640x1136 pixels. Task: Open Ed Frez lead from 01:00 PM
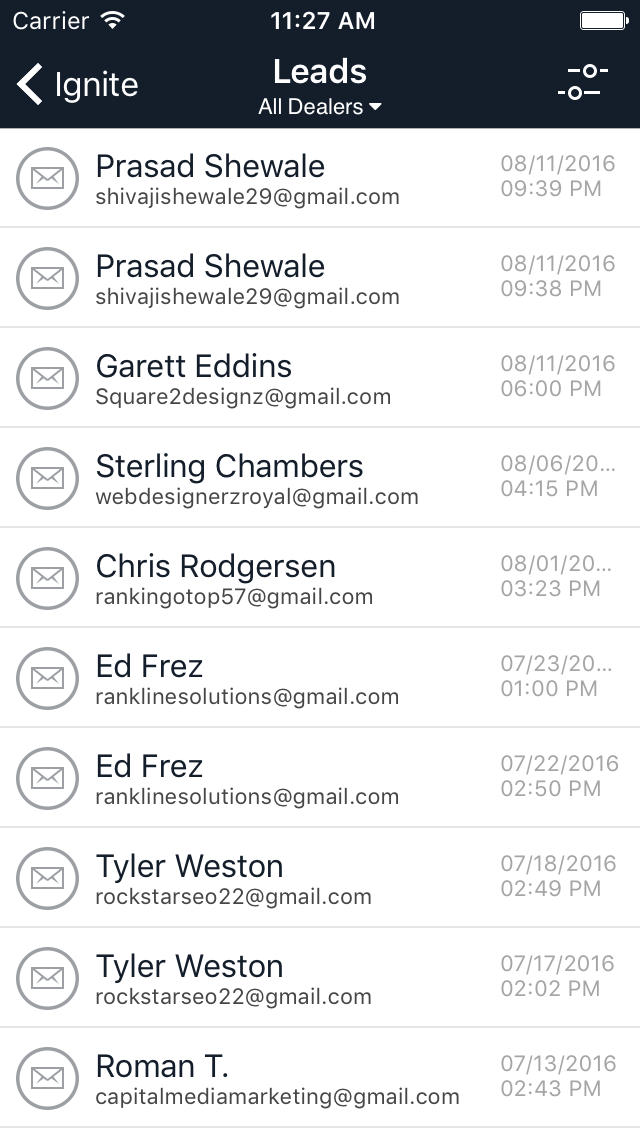click(x=320, y=678)
